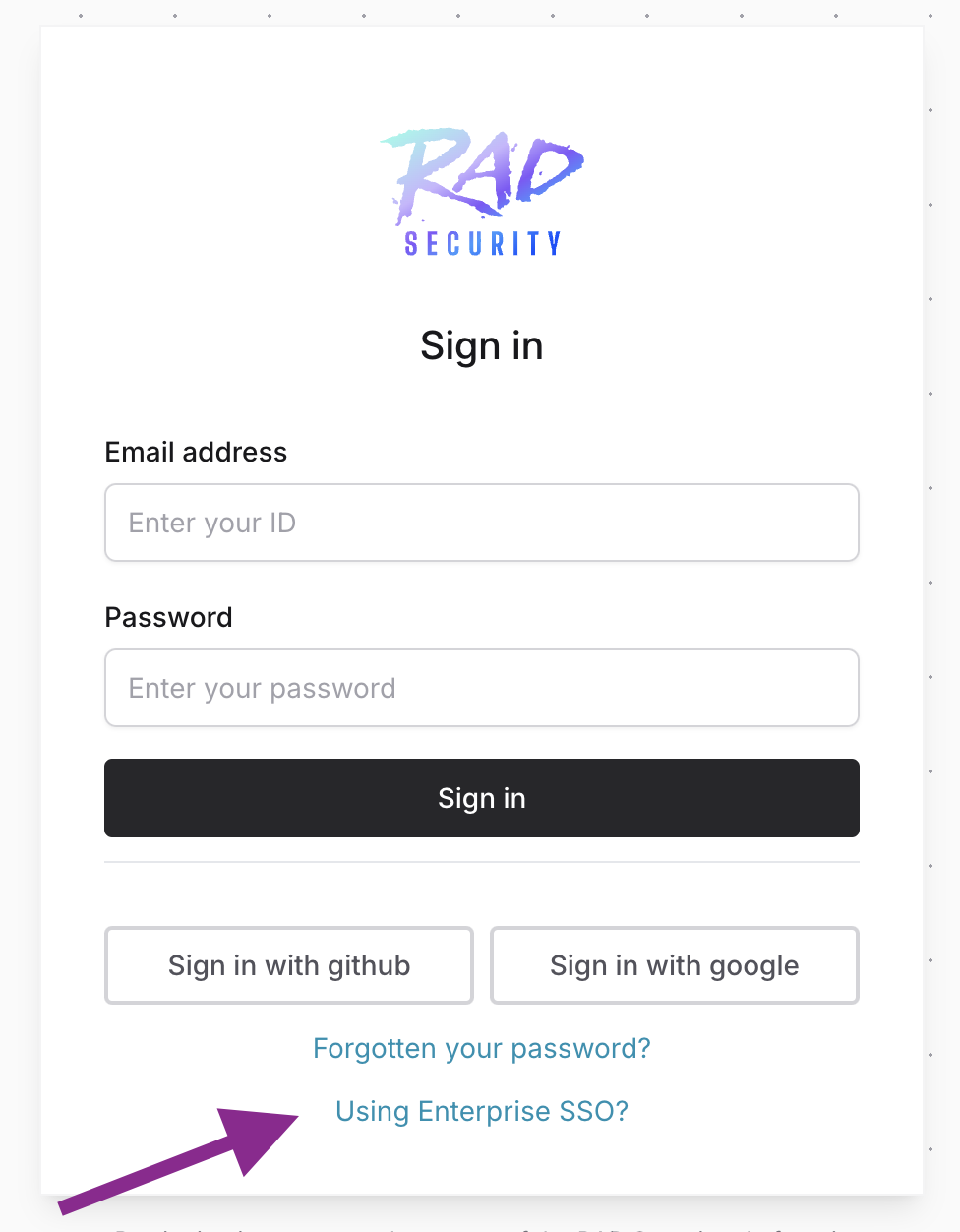Submit with the black Sign in button
The image size is (960, 1232).
(481, 798)
